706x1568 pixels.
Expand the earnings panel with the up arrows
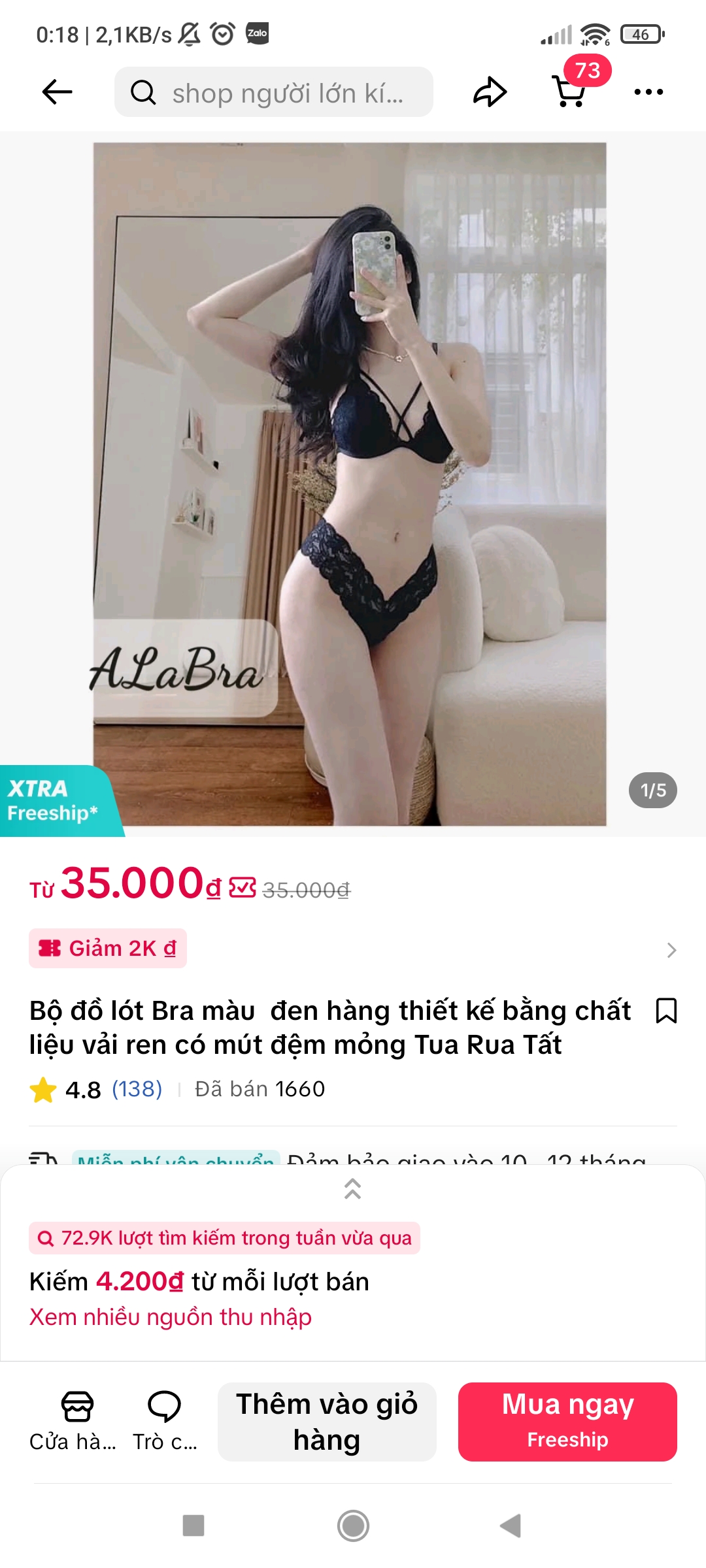pyautogui.click(x=352, y=1189)
